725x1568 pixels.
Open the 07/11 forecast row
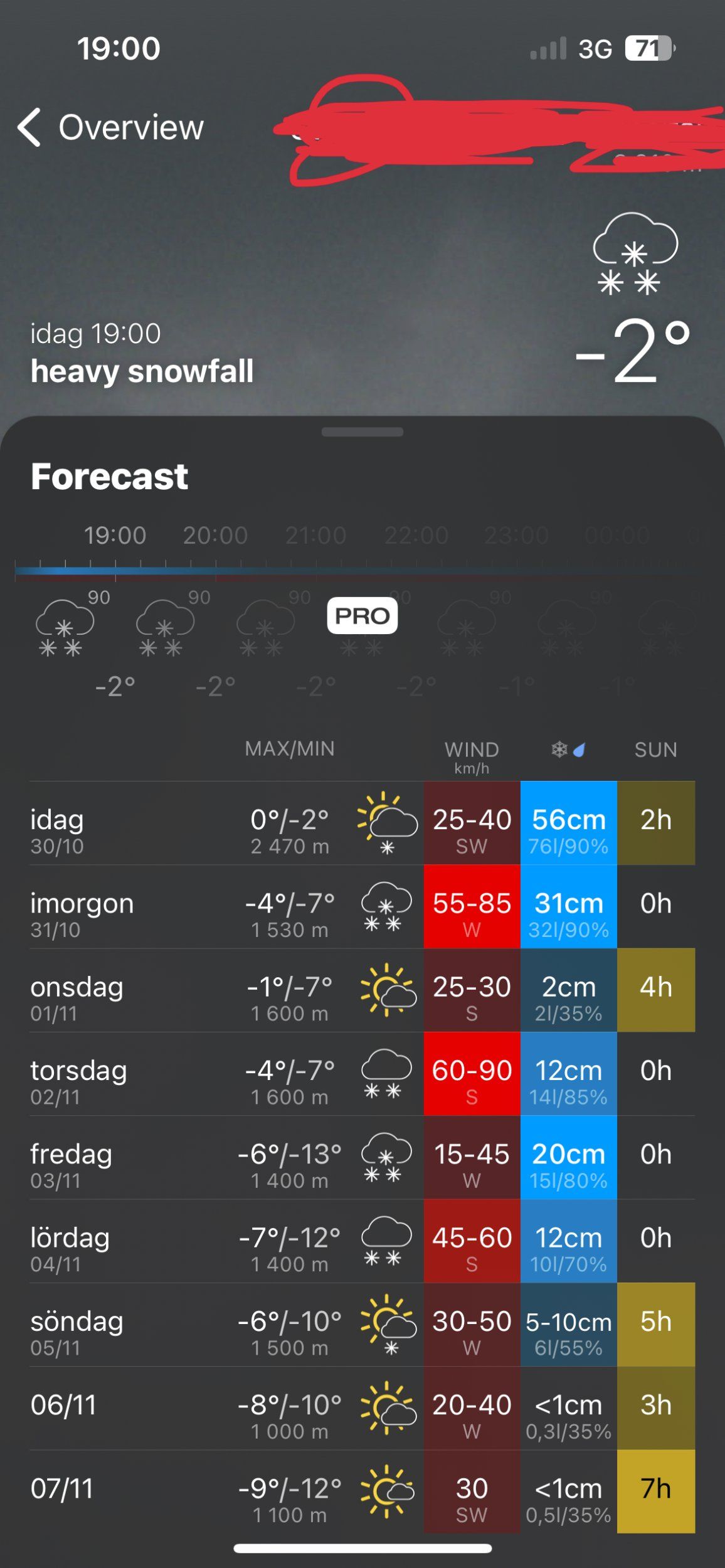(362, 1491)
